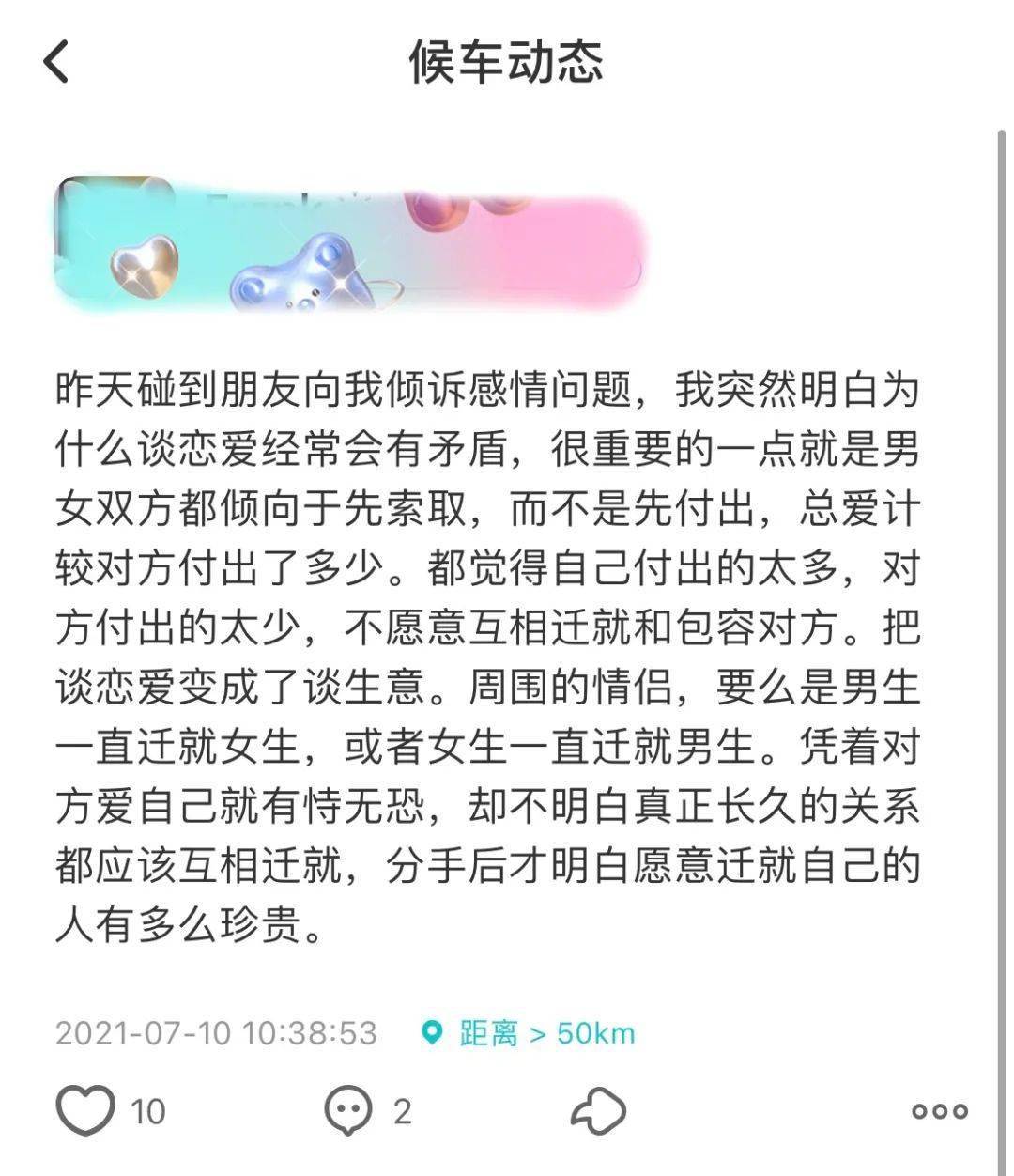Tap the teal location pin icon
Image resolution: width=1014 pixels, height=1176 pixels.
pyautogui.click(x=431, y=1031)
